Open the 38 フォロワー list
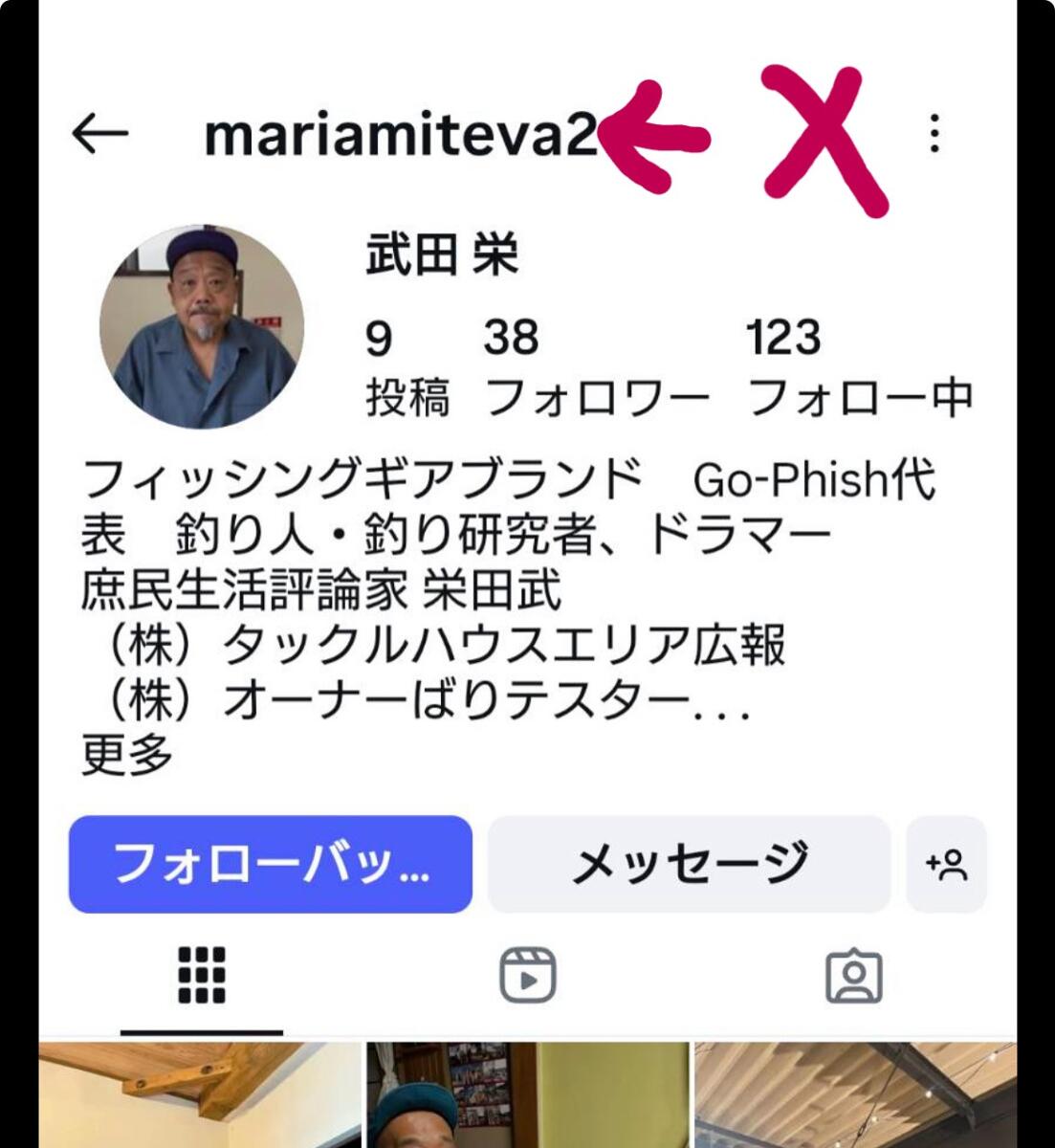Screen dimensions: 1055x1148 click(595, 366)
